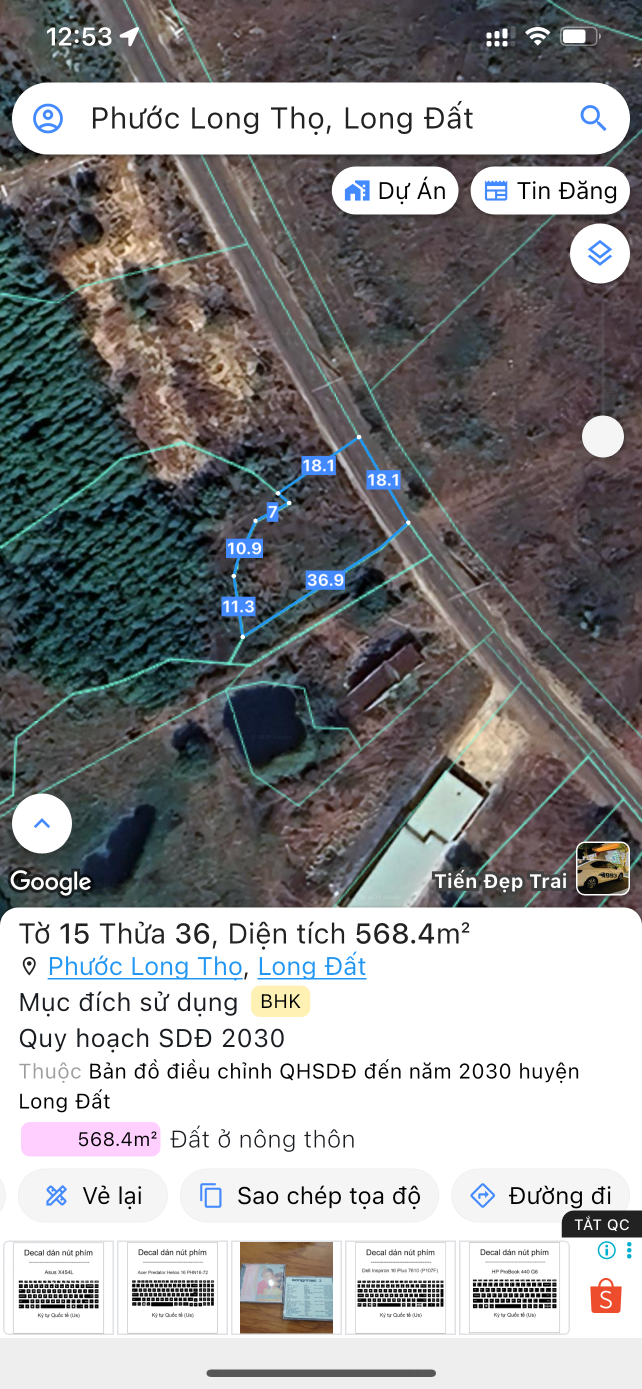Expand the panel with the up chevron
Screen dimensions: 642x1389
point(42,824)
